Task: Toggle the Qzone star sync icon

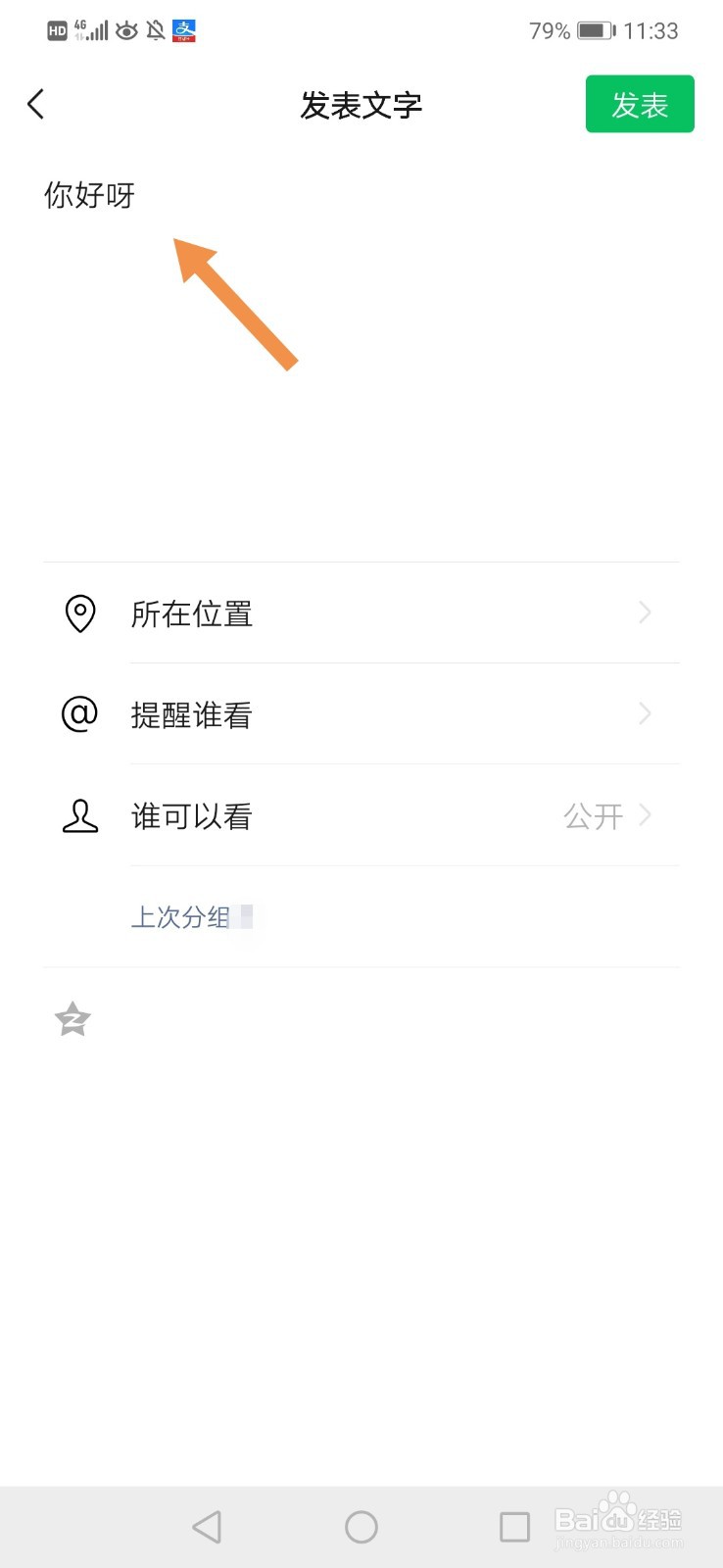Action: point(72,1019)
